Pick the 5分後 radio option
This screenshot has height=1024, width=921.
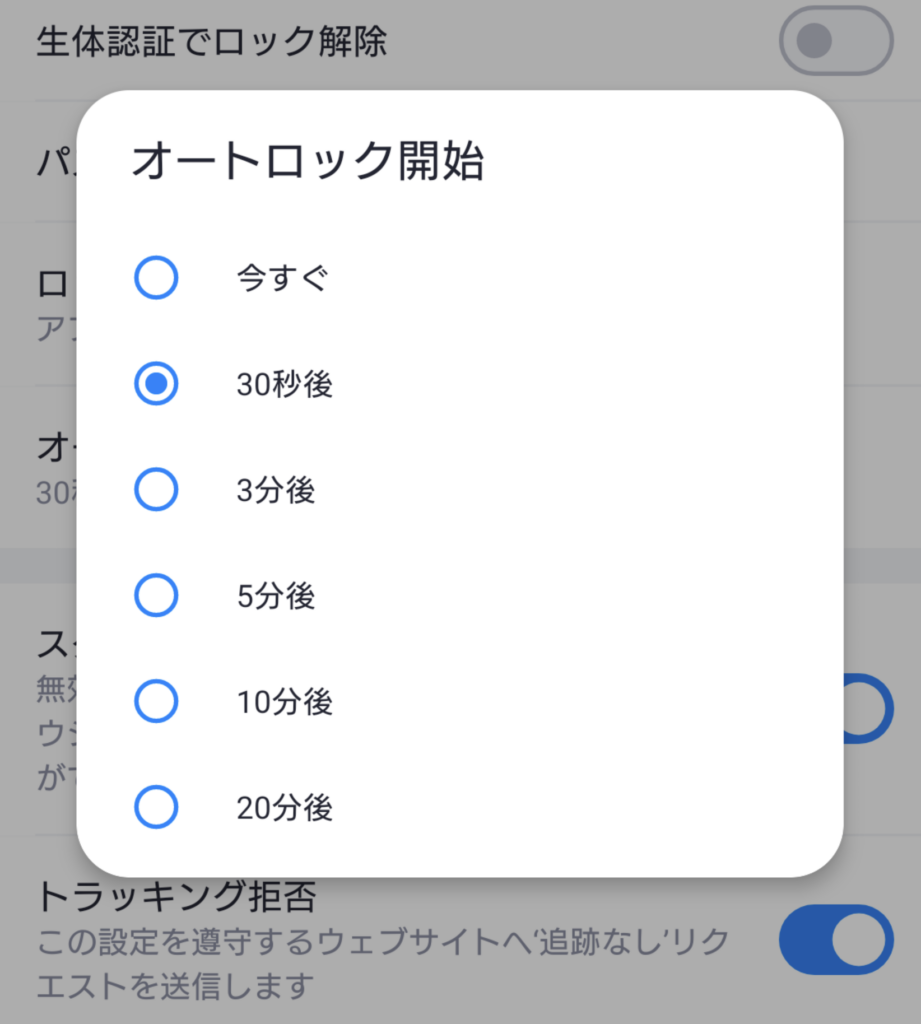[x=156, y=596]
